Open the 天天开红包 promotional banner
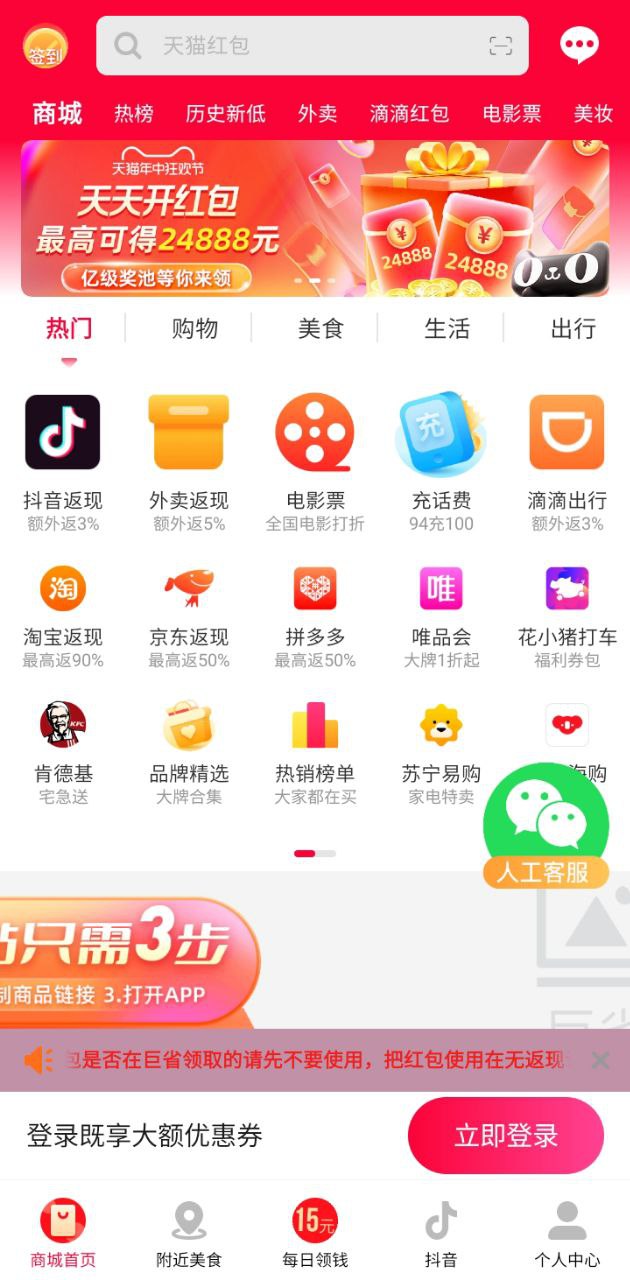This screenshot has height=1280, width=630. 315,219
